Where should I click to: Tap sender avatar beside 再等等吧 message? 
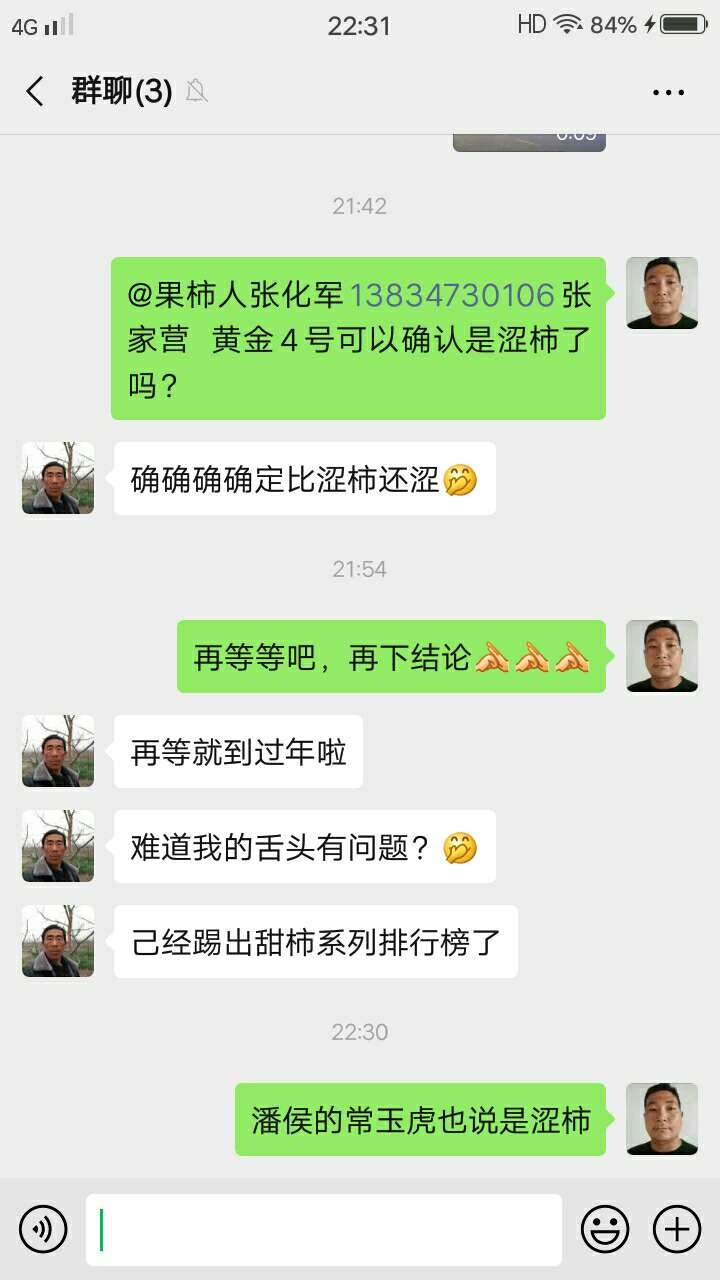pyautogui.click(x=662, y=656)
